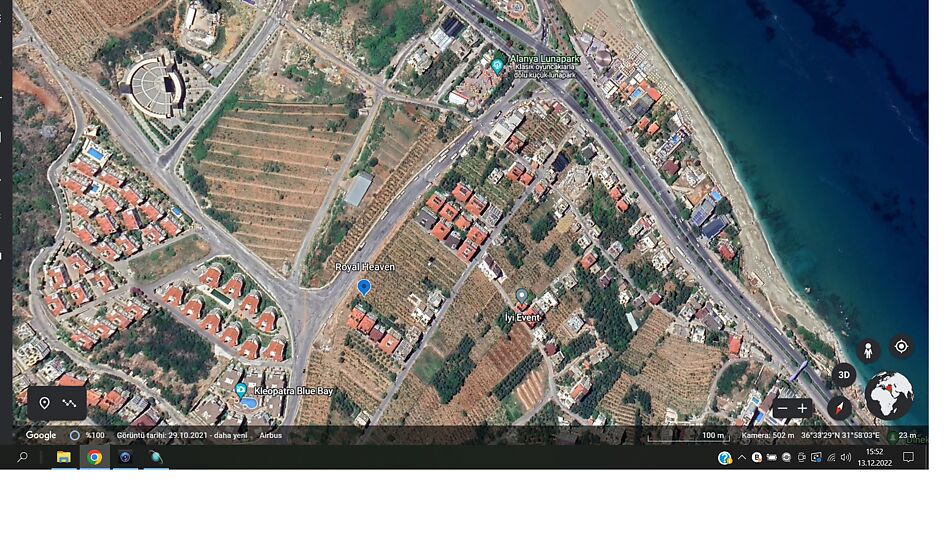Image resolution: width=951 pixels, height=533 pixels.
Task: Open the Kleopatra Blue Bay map marker
Action: (x=240, y=389)
